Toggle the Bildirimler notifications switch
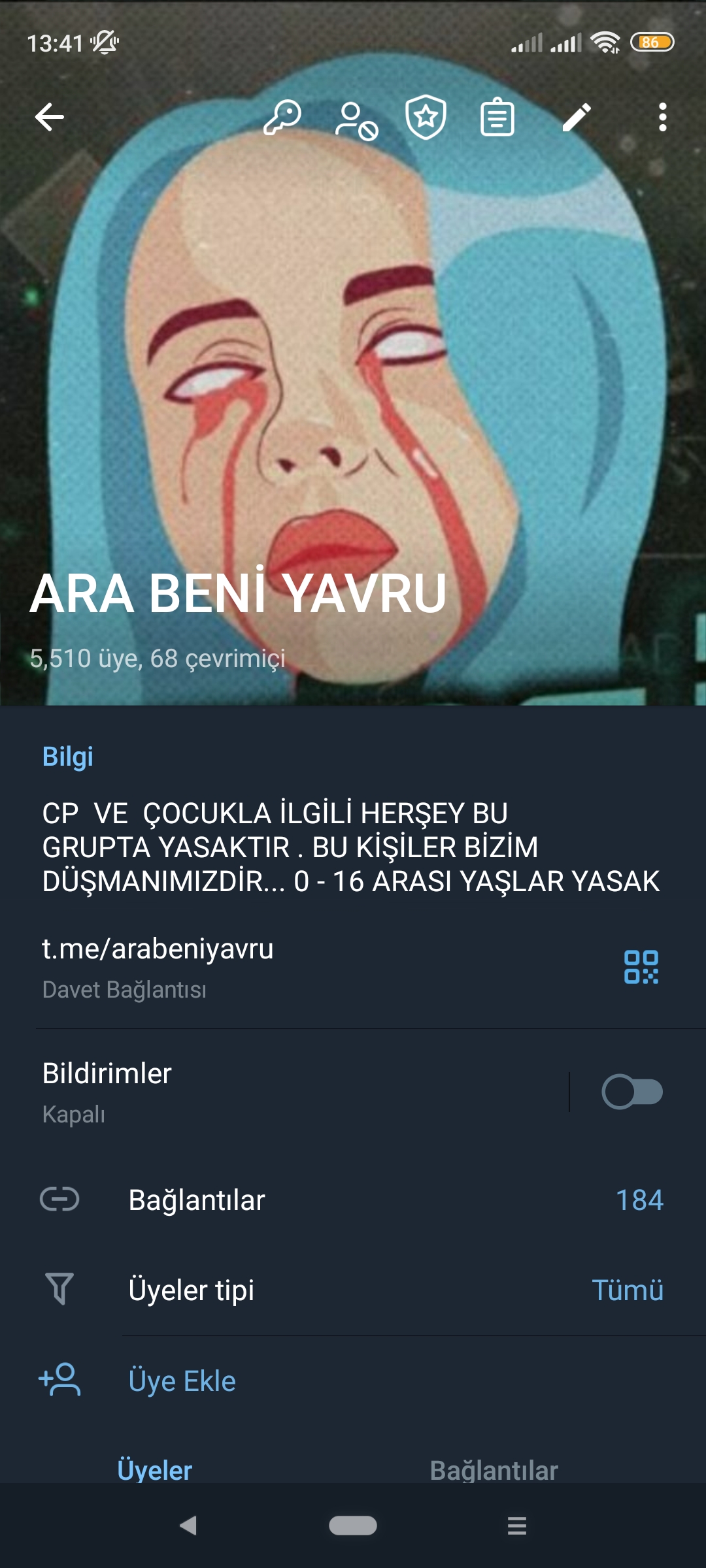Viewport: 706px width, 1568px height. coord(631,1092)
